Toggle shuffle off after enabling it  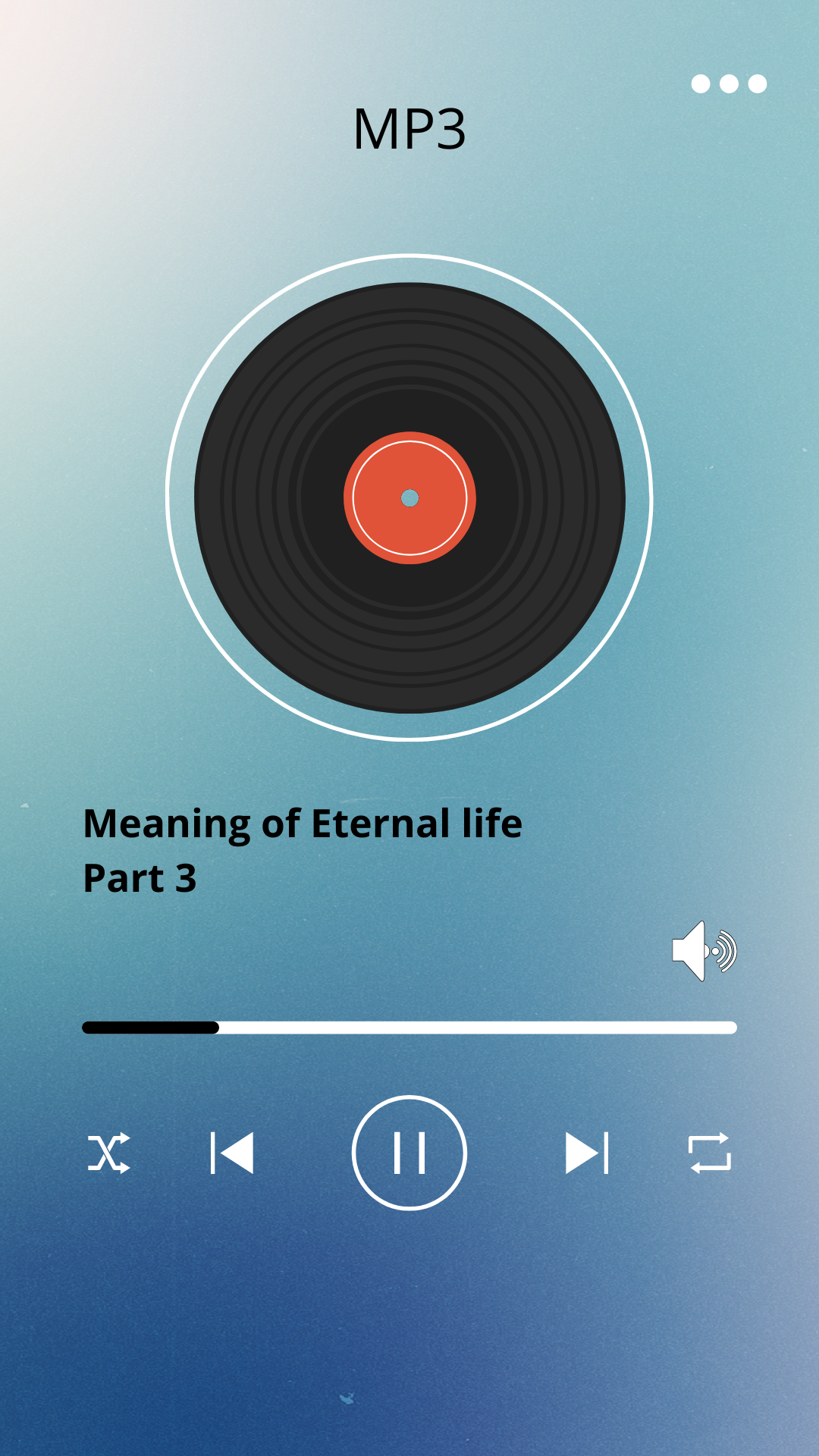click(x=108, y=1153)
